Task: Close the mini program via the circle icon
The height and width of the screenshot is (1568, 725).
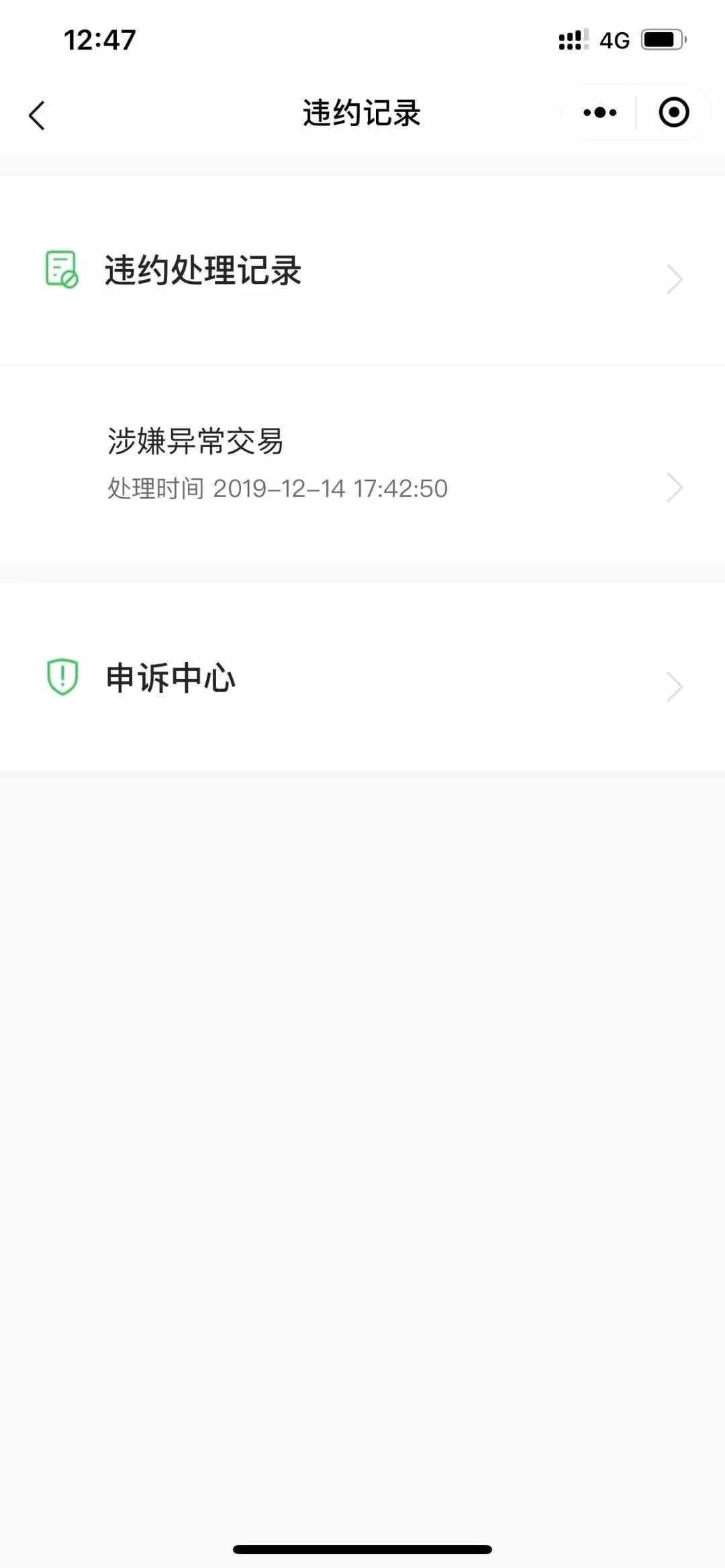Action: pyautogui.click(x=674, y=113)
